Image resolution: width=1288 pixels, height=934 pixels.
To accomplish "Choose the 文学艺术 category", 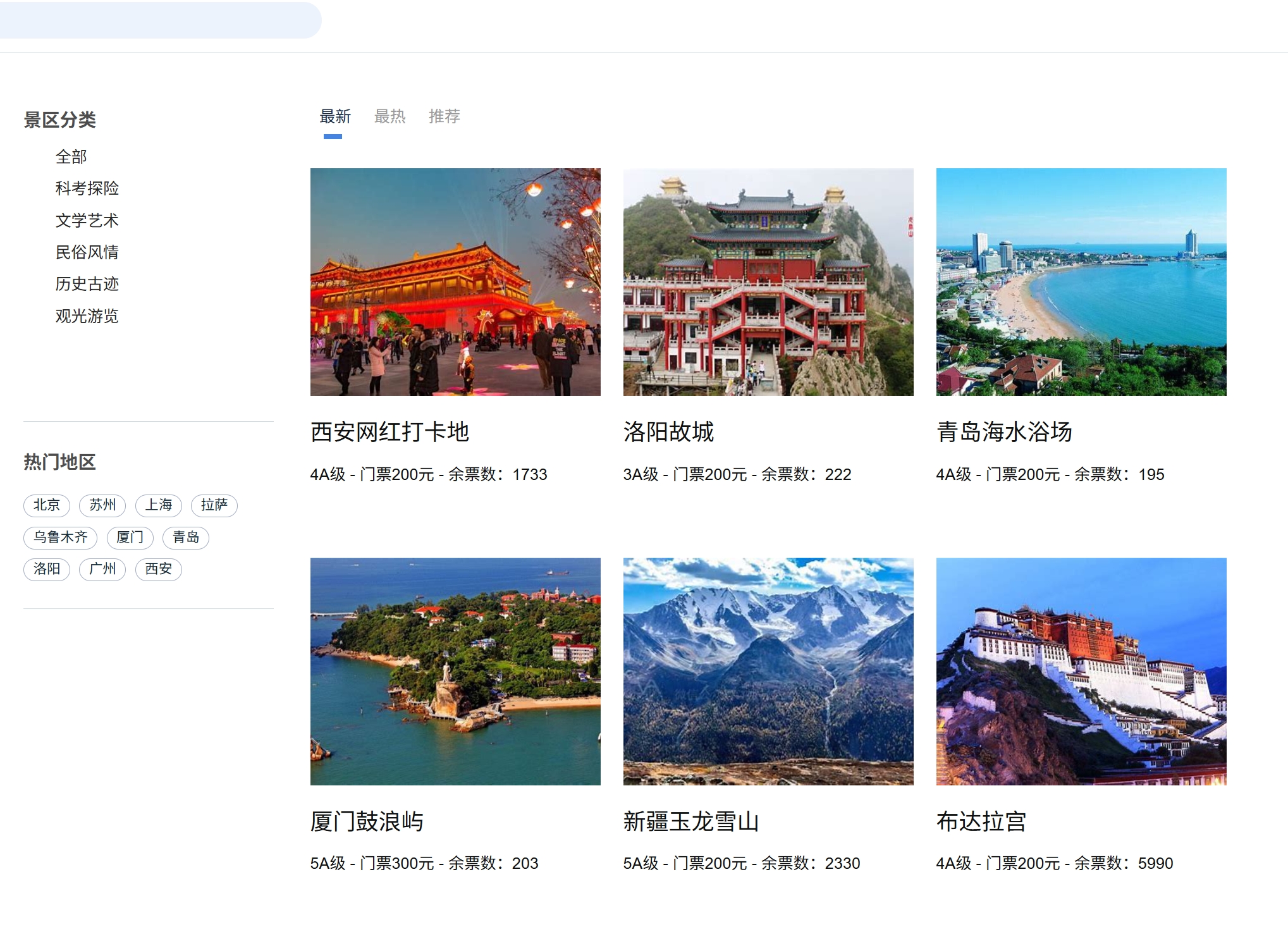I will tap(87, 221).
